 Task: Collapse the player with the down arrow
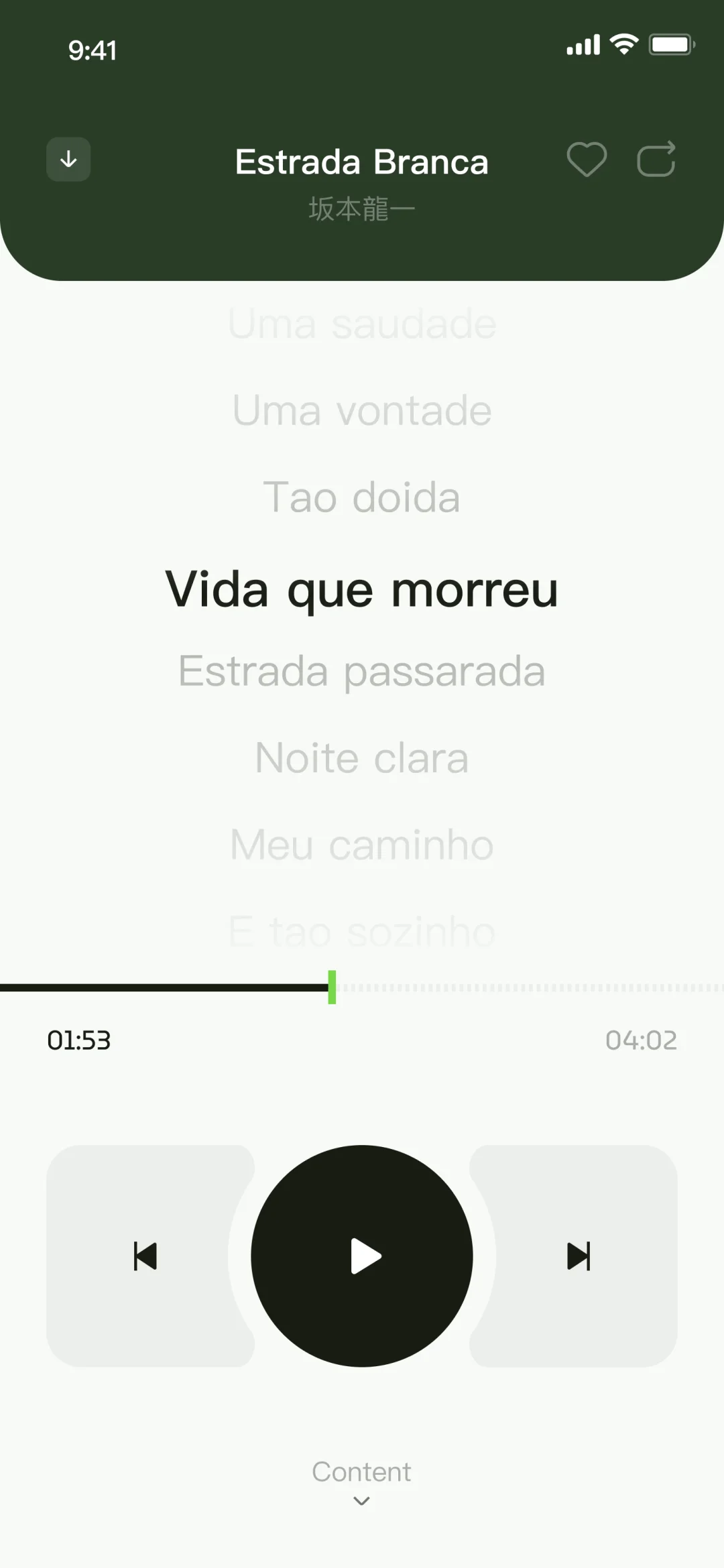68,160
